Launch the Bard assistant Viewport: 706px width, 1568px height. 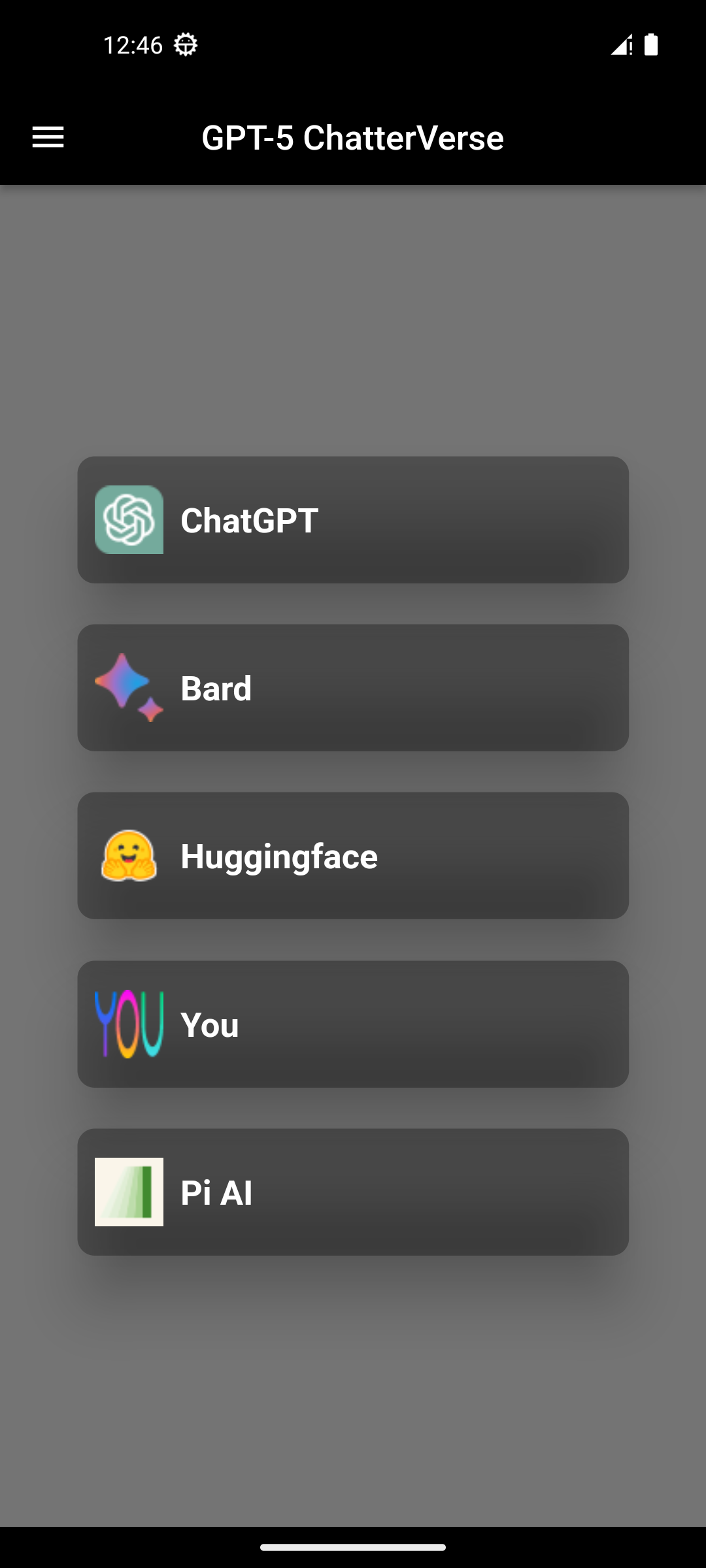point(353,687)
